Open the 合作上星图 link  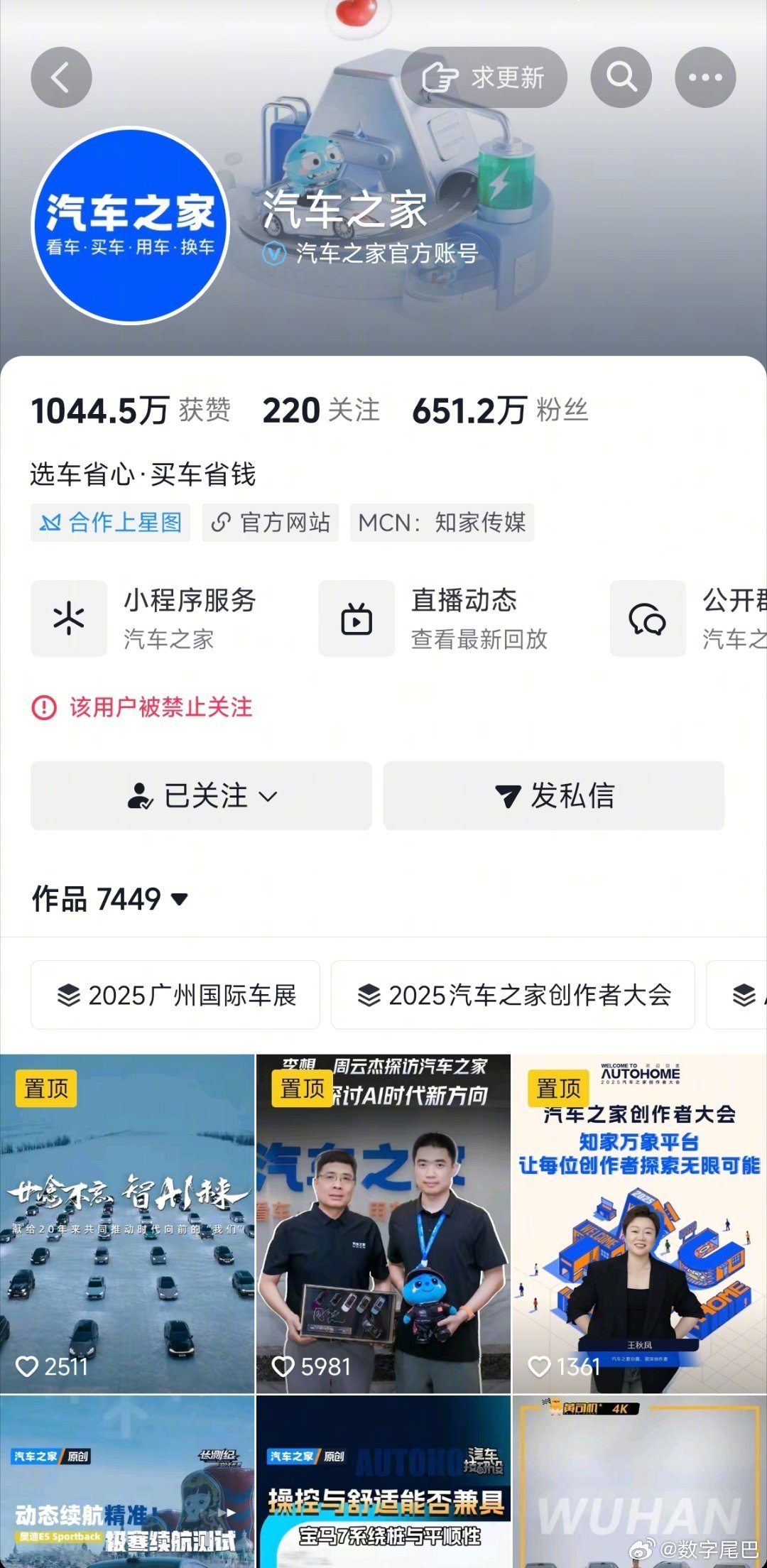(111, 523)
